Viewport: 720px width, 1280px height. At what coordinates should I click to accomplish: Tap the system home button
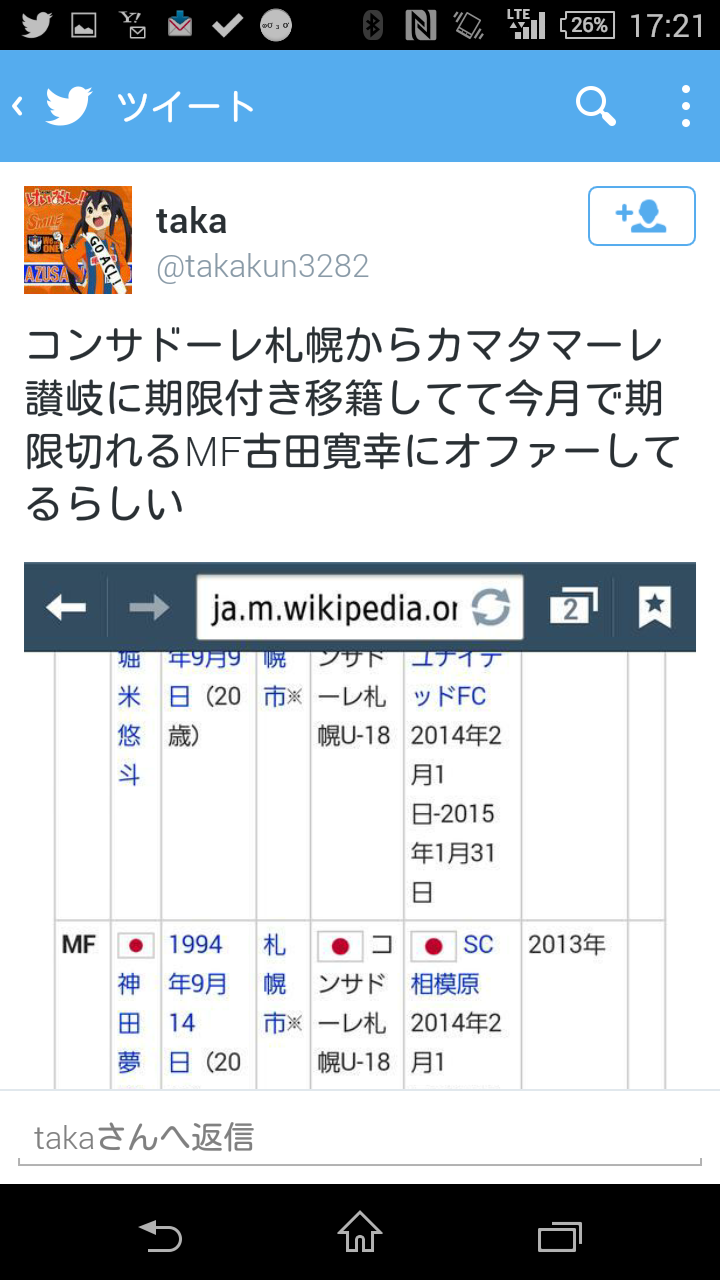point(360,1235)
